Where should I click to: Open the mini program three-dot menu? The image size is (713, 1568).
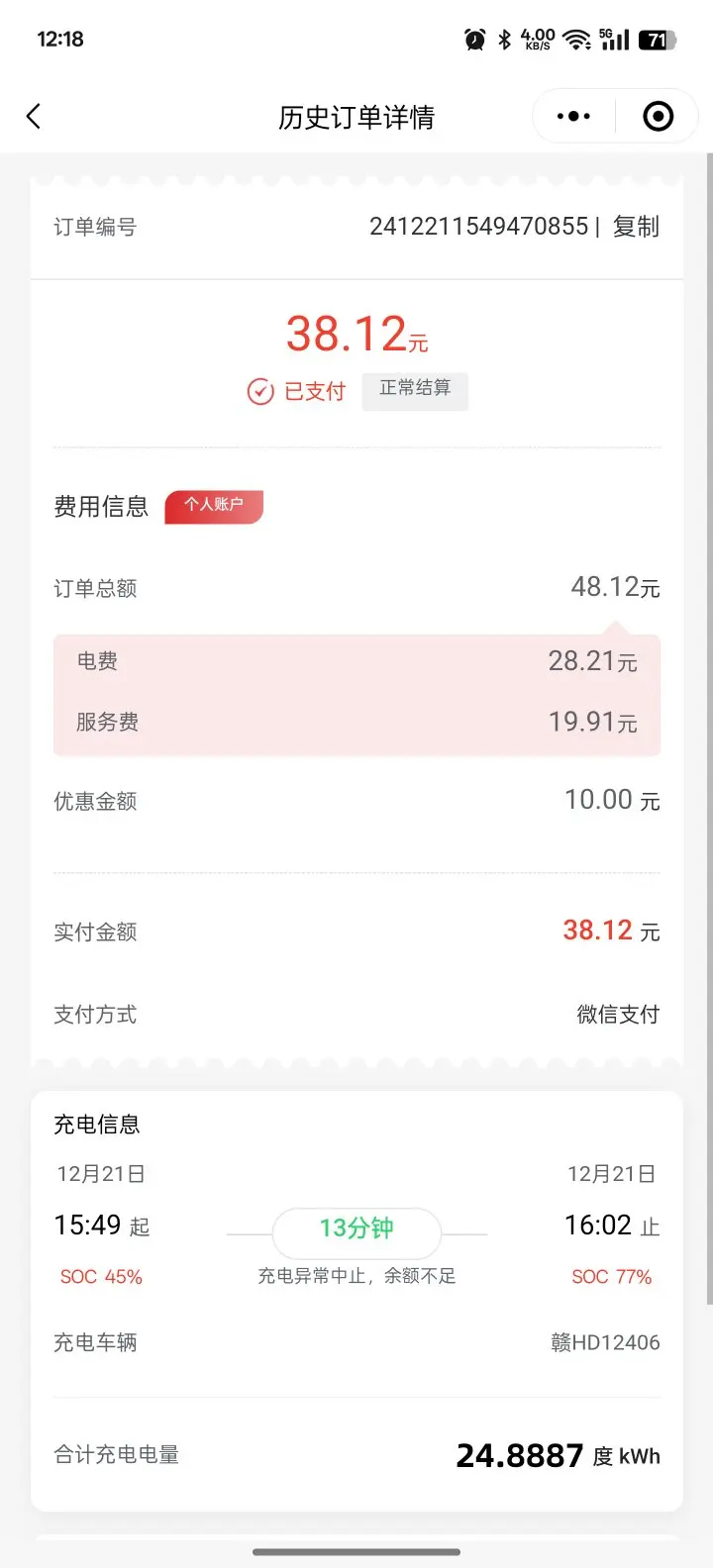[573, 117]
